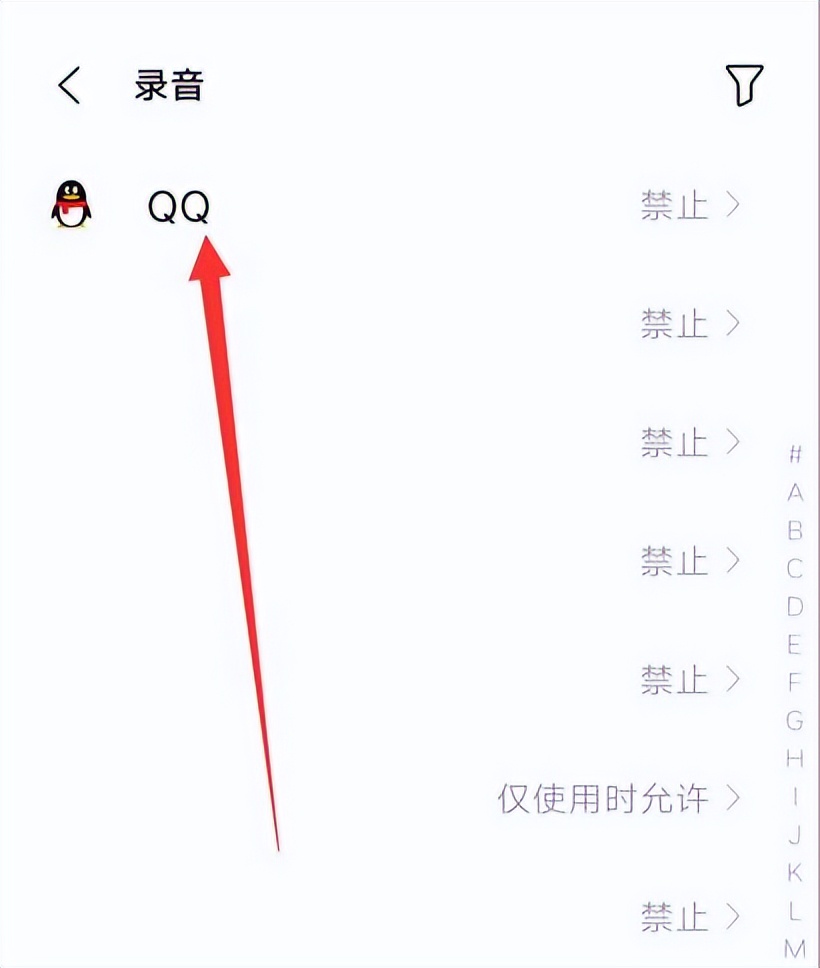Open the filter funnel icon
Viewport: 820px width, 968px height.
coord(744,86)
